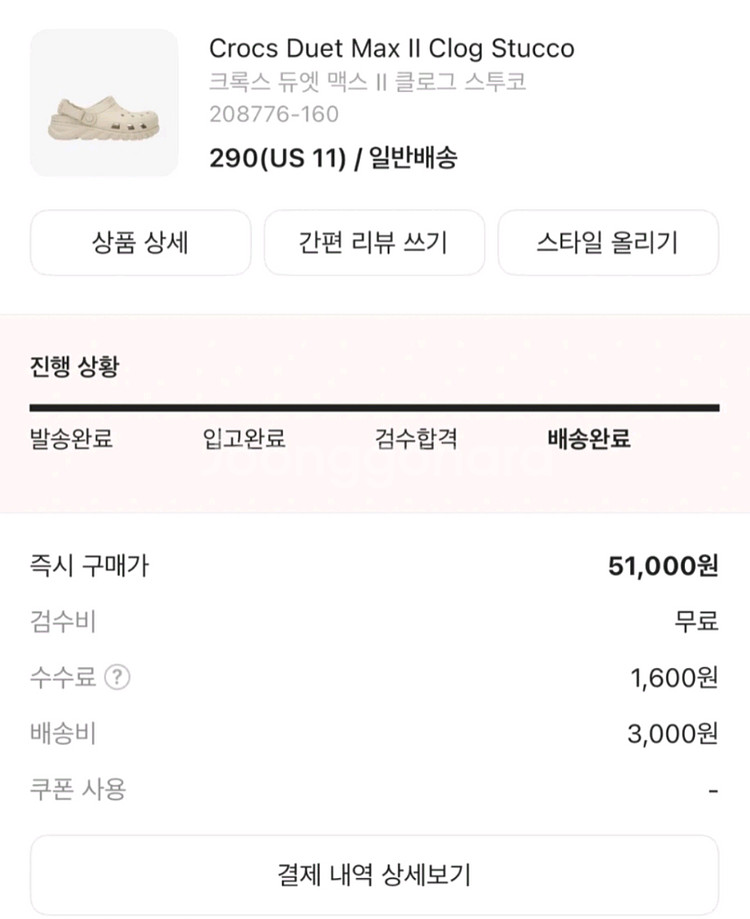
Task: Click the progress status bar line
Action: [375, 407]
